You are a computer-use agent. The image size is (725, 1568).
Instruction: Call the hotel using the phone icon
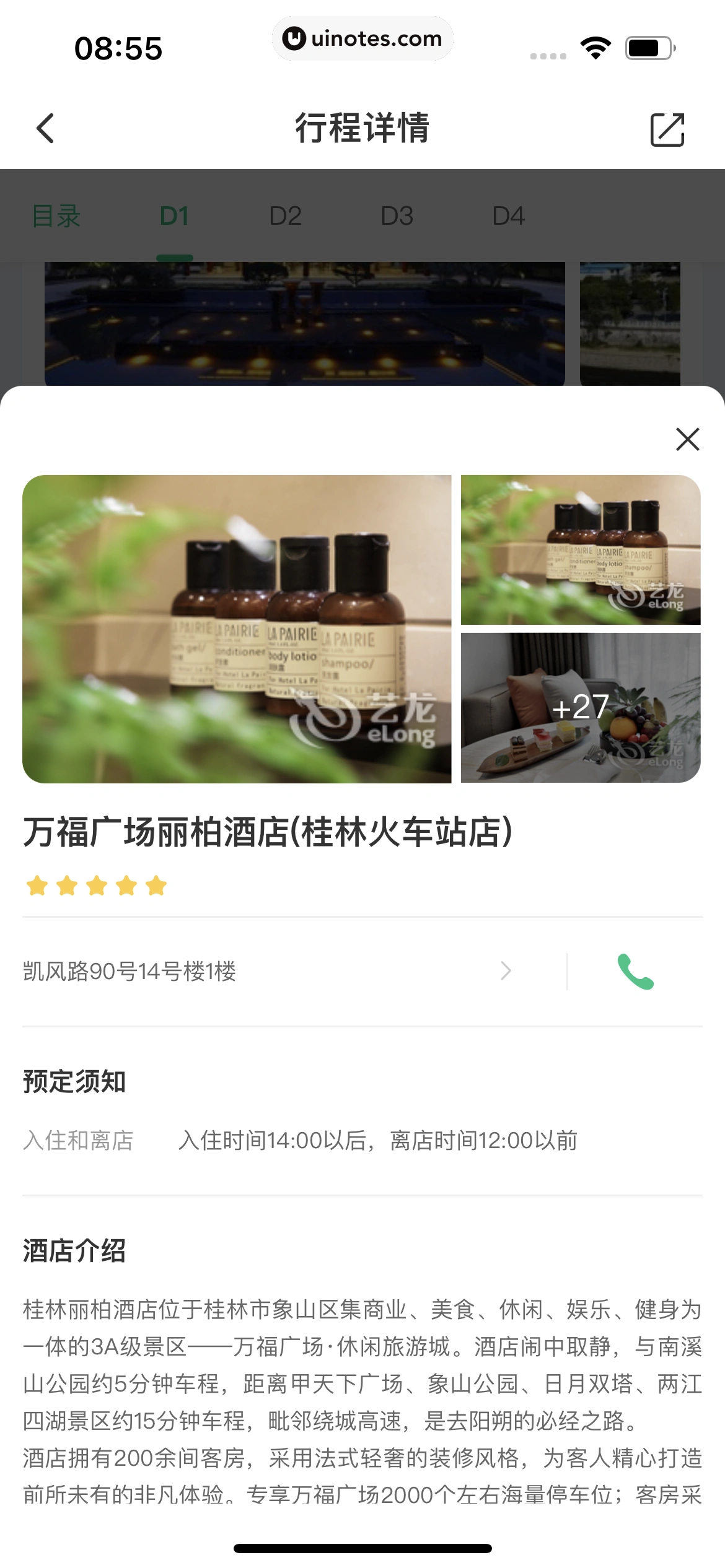(x=635, y=971)
